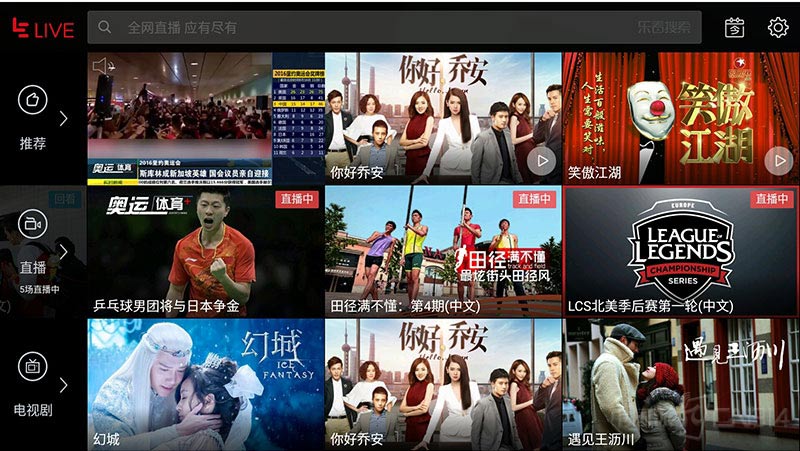The image size is (800, 451).
Task: Open live stream 田径满不懂：第4期(中文)
Action: tap(443, 250)
